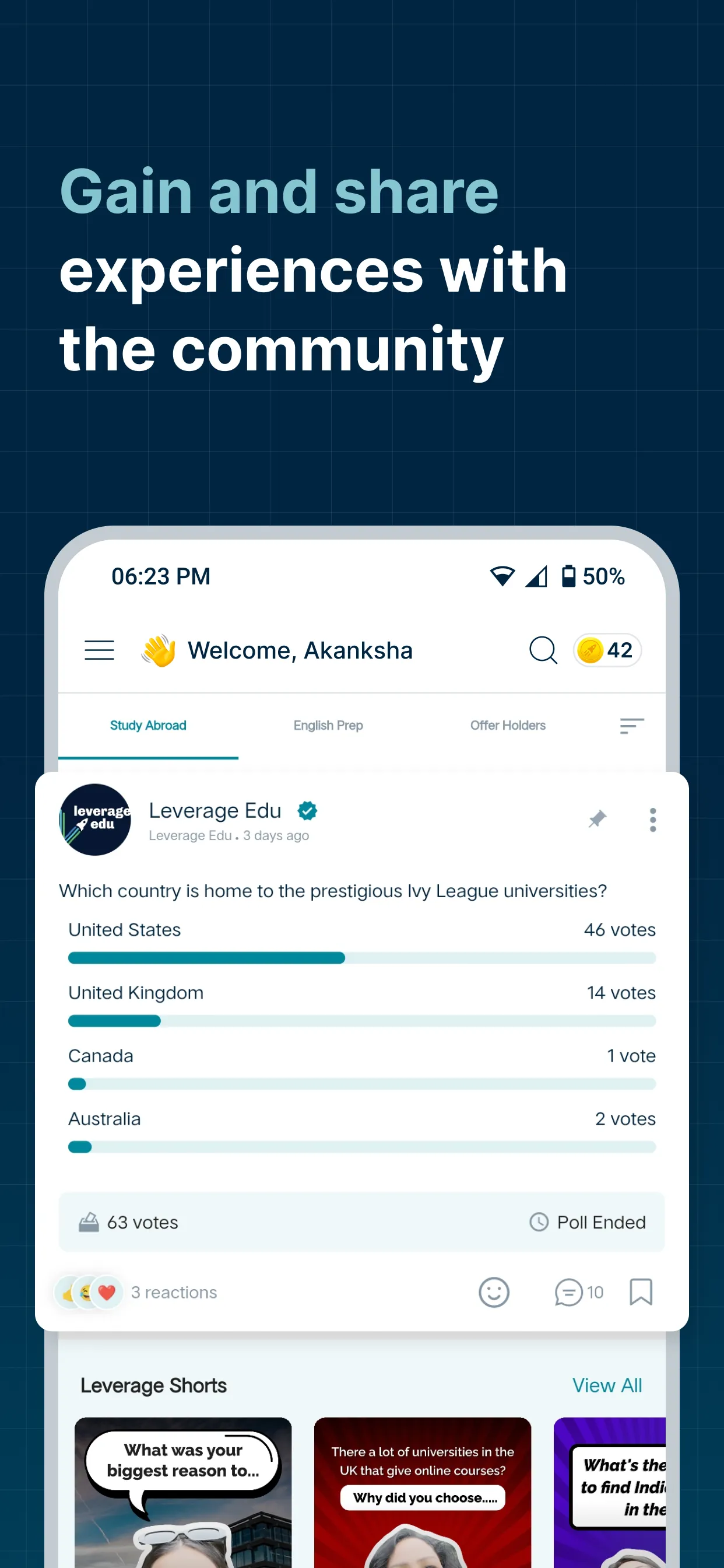Bookmark the poll post
This screenshot has height=1568, width=724.
coord(641,1292)
